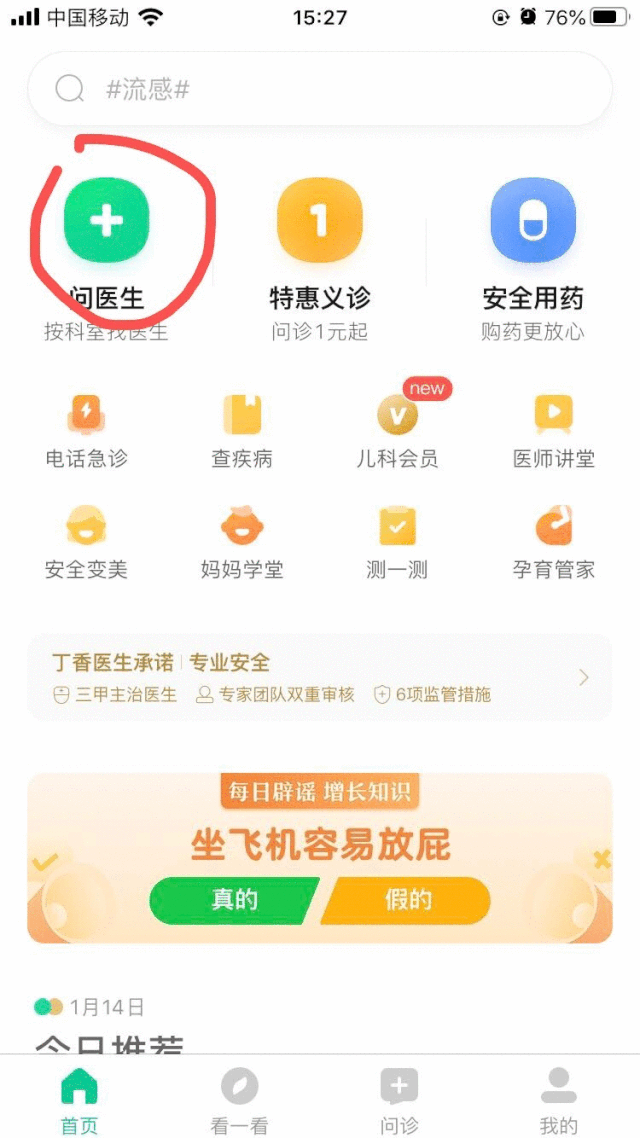Viewport: 640px width, 1138px height.
Task: Open 医师讲堂 lectures
Action: click(554, 430)
